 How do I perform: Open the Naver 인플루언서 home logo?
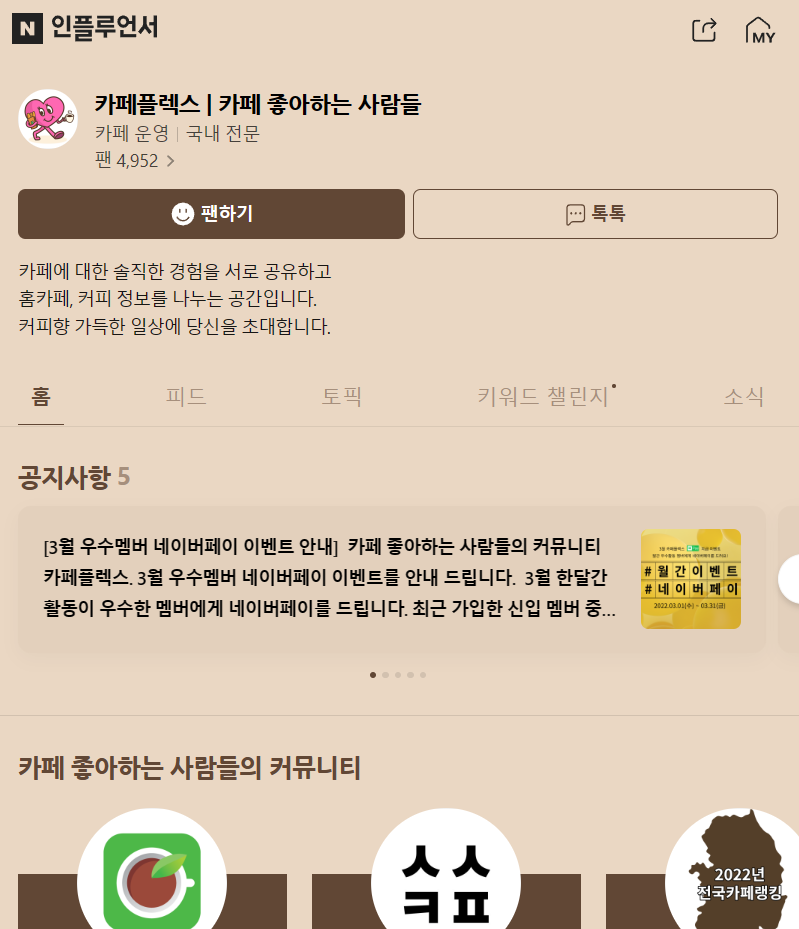[85, 29]
